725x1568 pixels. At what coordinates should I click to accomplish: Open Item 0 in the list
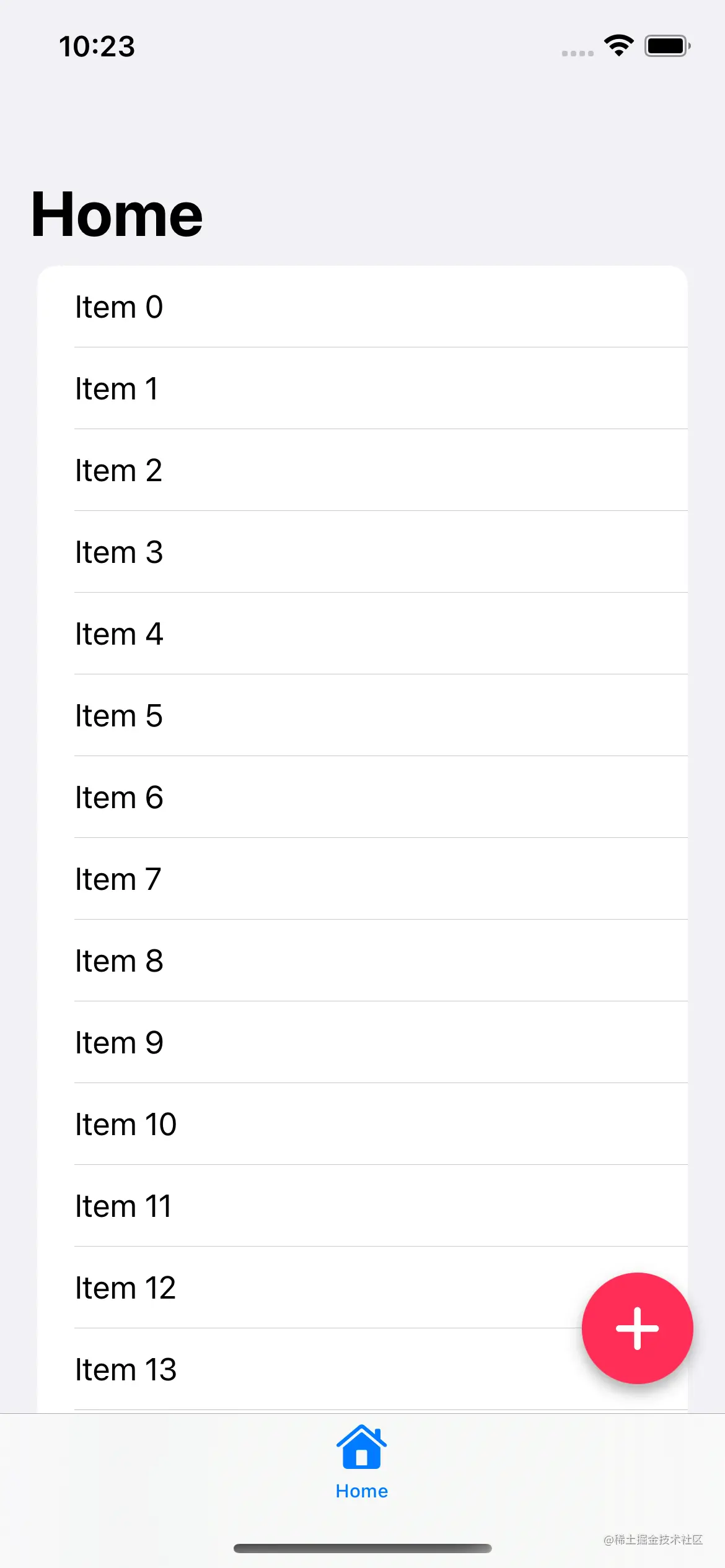tap(362, 307)
